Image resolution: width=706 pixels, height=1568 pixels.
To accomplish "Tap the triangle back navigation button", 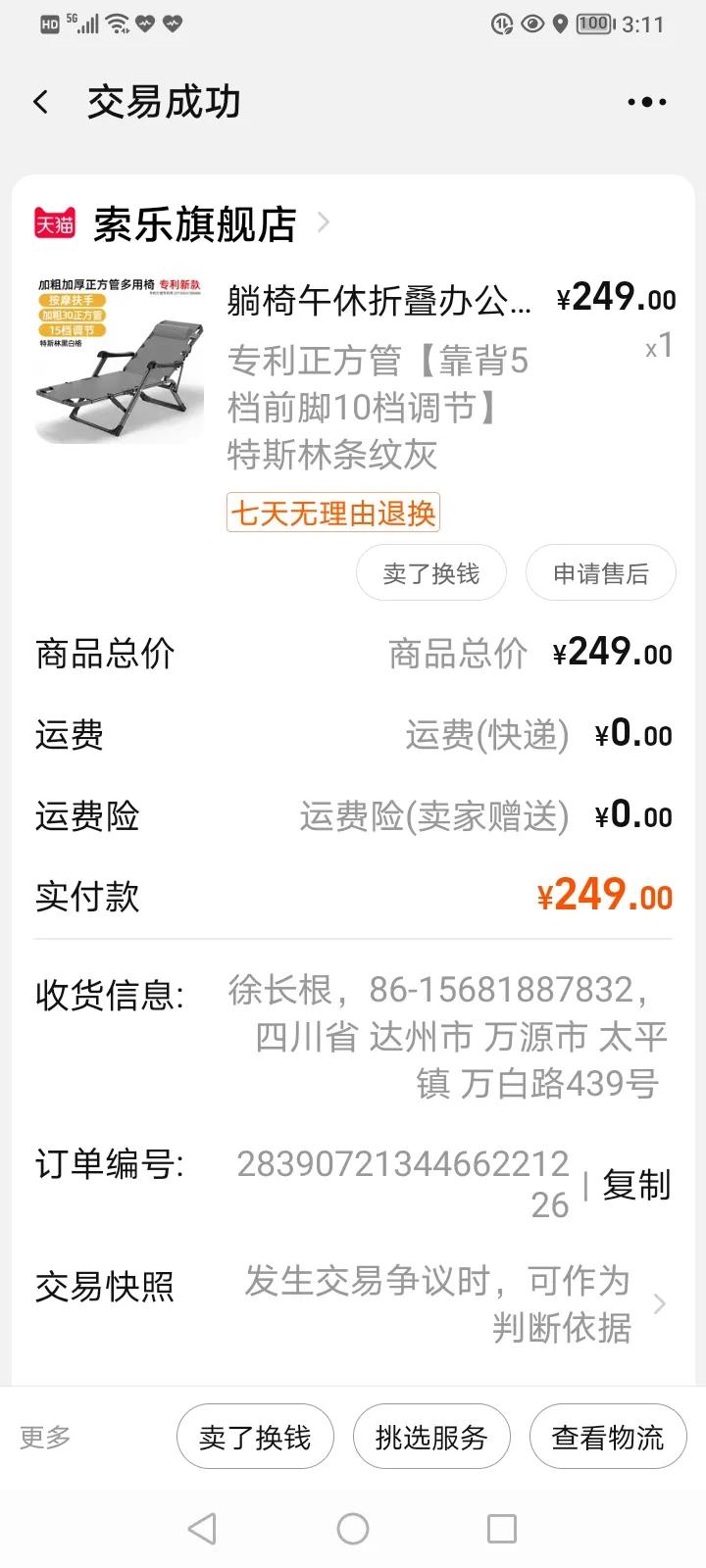I will (201, 1529).
